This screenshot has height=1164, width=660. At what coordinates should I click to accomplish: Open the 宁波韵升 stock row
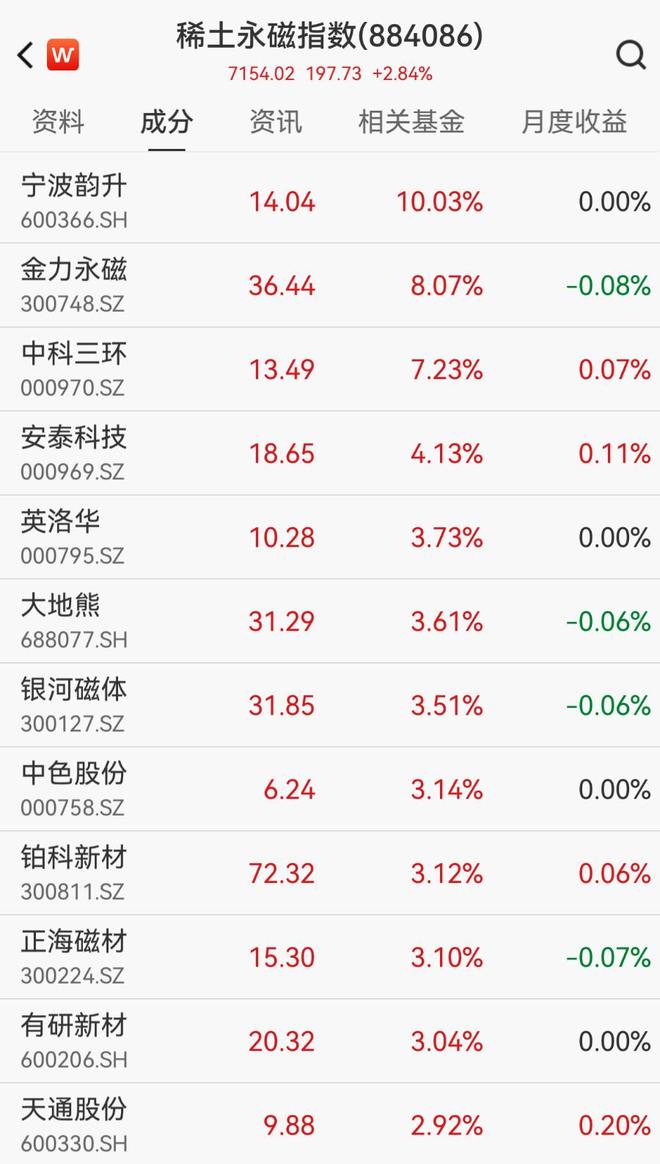[x=74, y=200]
